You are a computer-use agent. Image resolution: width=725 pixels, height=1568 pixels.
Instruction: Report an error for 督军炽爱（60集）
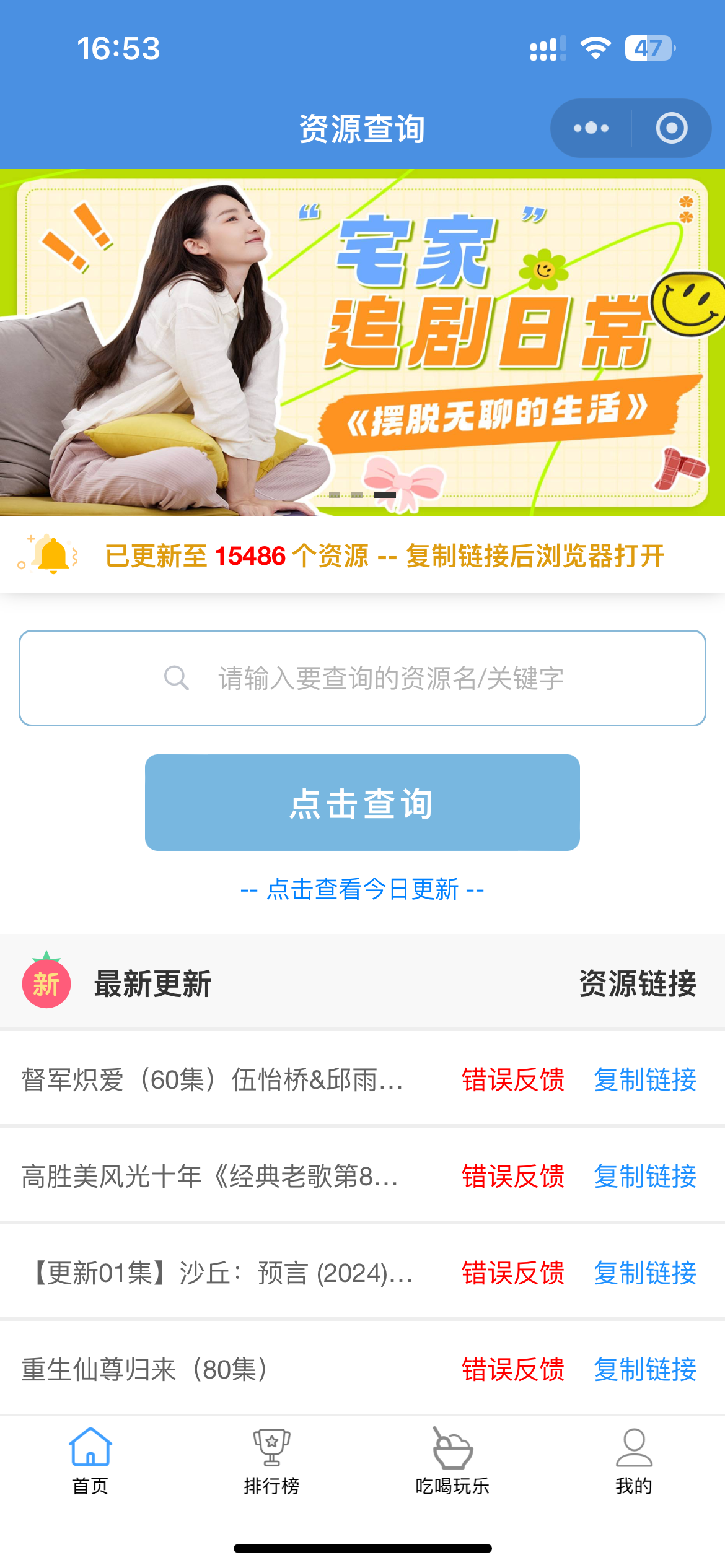click(513, 1079)
